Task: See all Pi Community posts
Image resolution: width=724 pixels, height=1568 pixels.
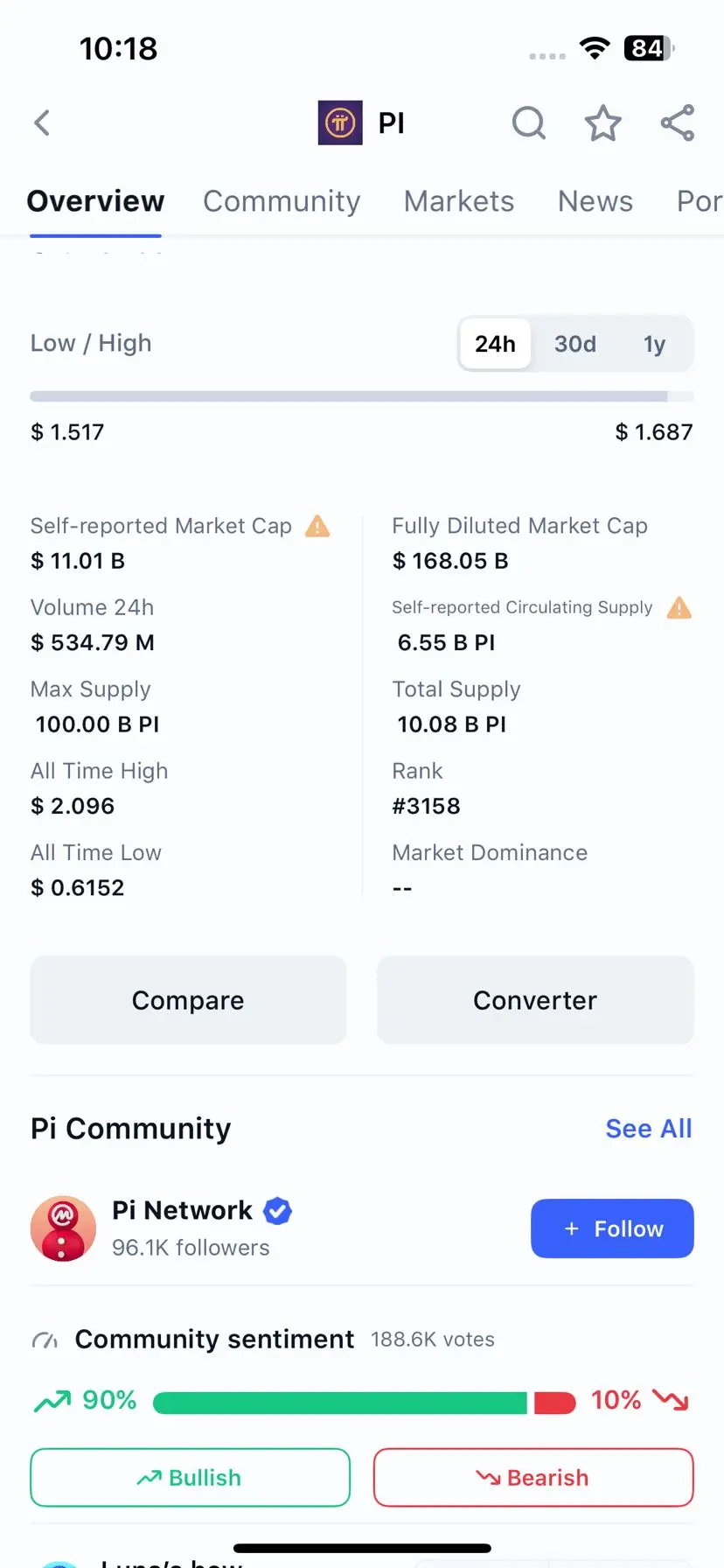Action: coord(648,1129)
